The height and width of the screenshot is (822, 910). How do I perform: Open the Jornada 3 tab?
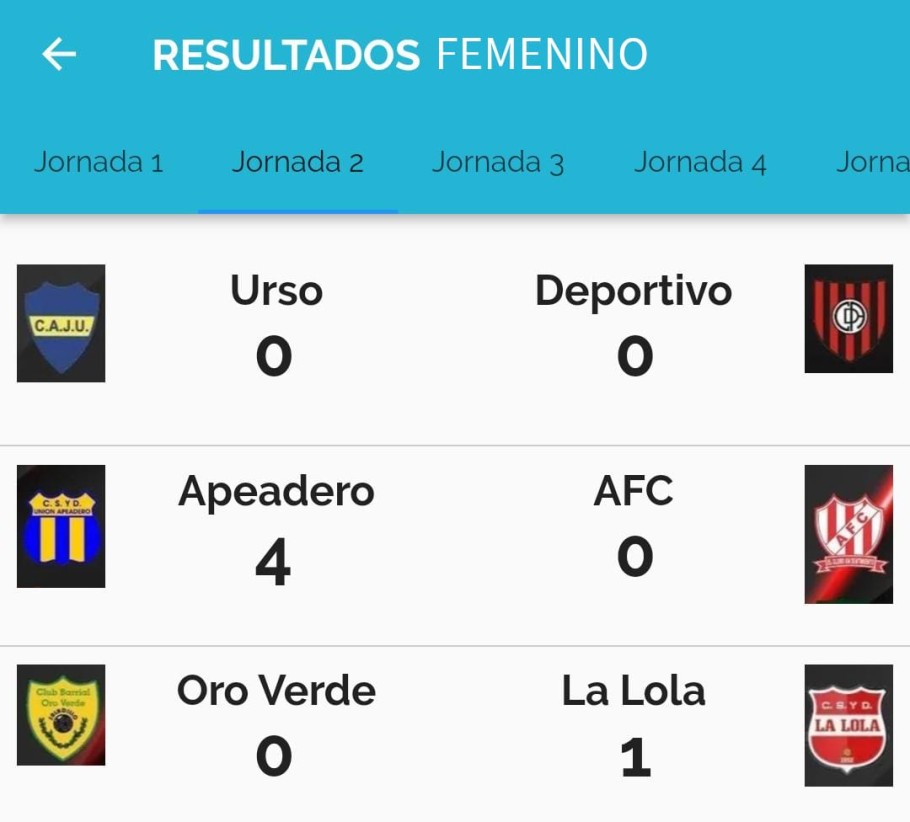coord(497,162)
